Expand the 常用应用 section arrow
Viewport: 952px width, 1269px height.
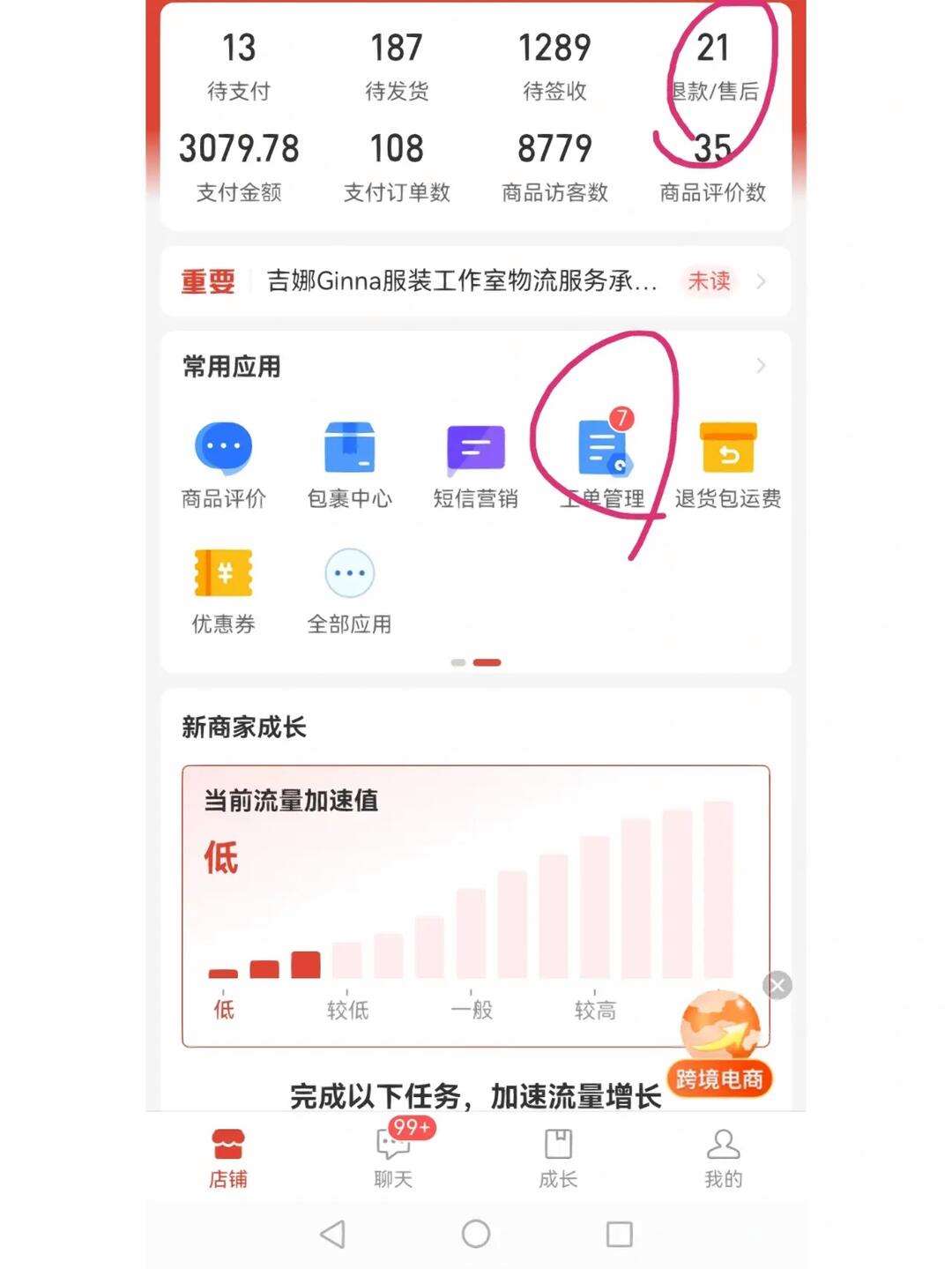(x=761, y=366)
